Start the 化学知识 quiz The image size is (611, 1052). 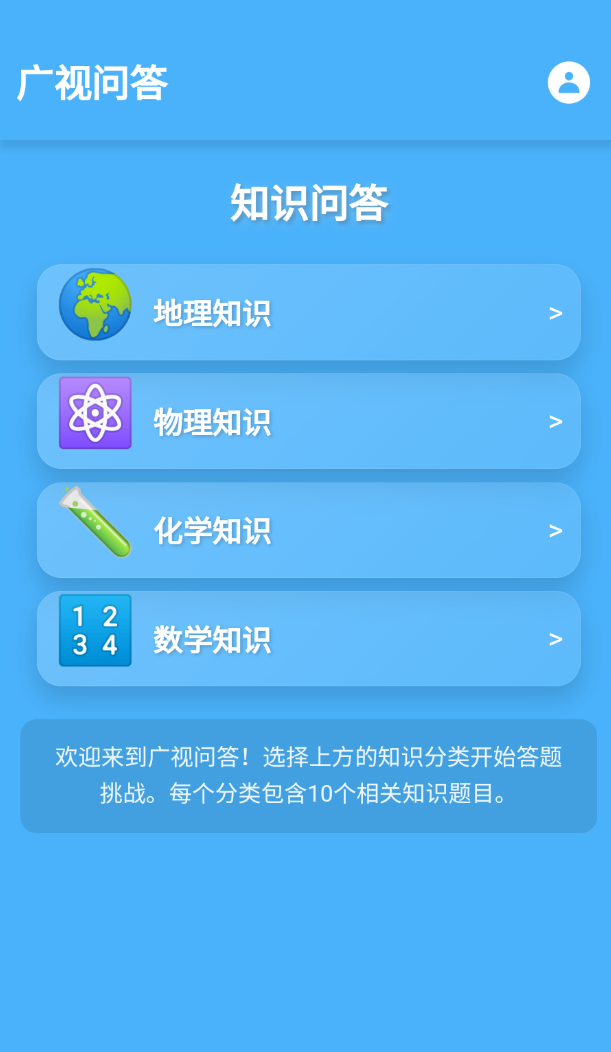click(x=308, y=530)
